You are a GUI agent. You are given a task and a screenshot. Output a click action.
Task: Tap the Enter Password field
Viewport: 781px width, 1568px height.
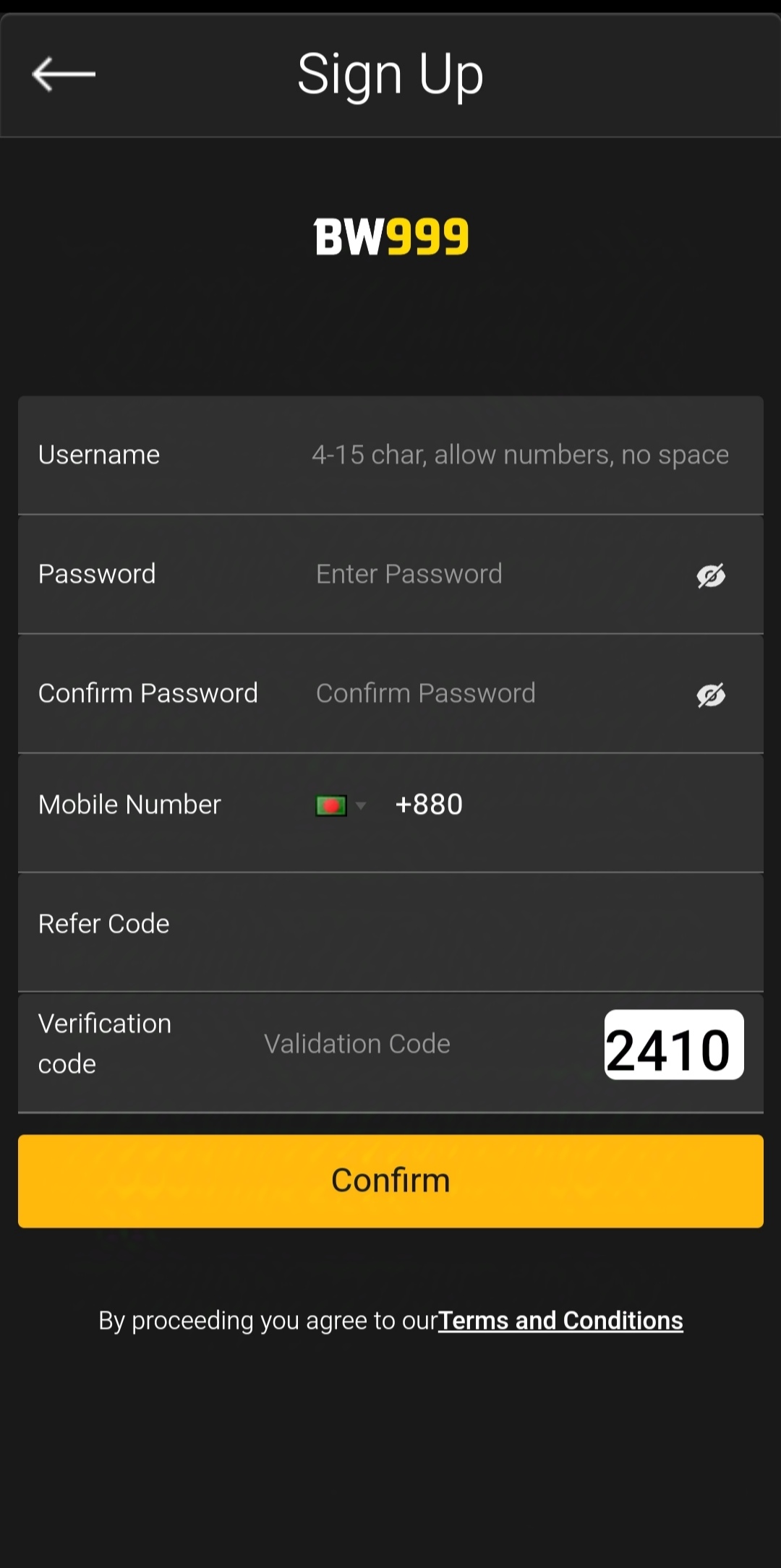pos(492,574)
